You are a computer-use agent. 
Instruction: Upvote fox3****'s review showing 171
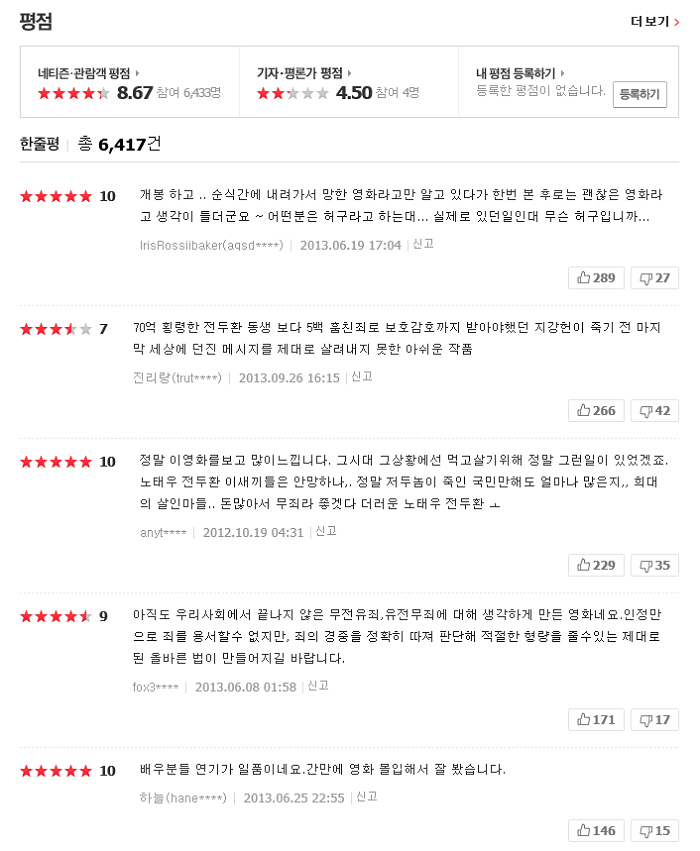[596, 719]
